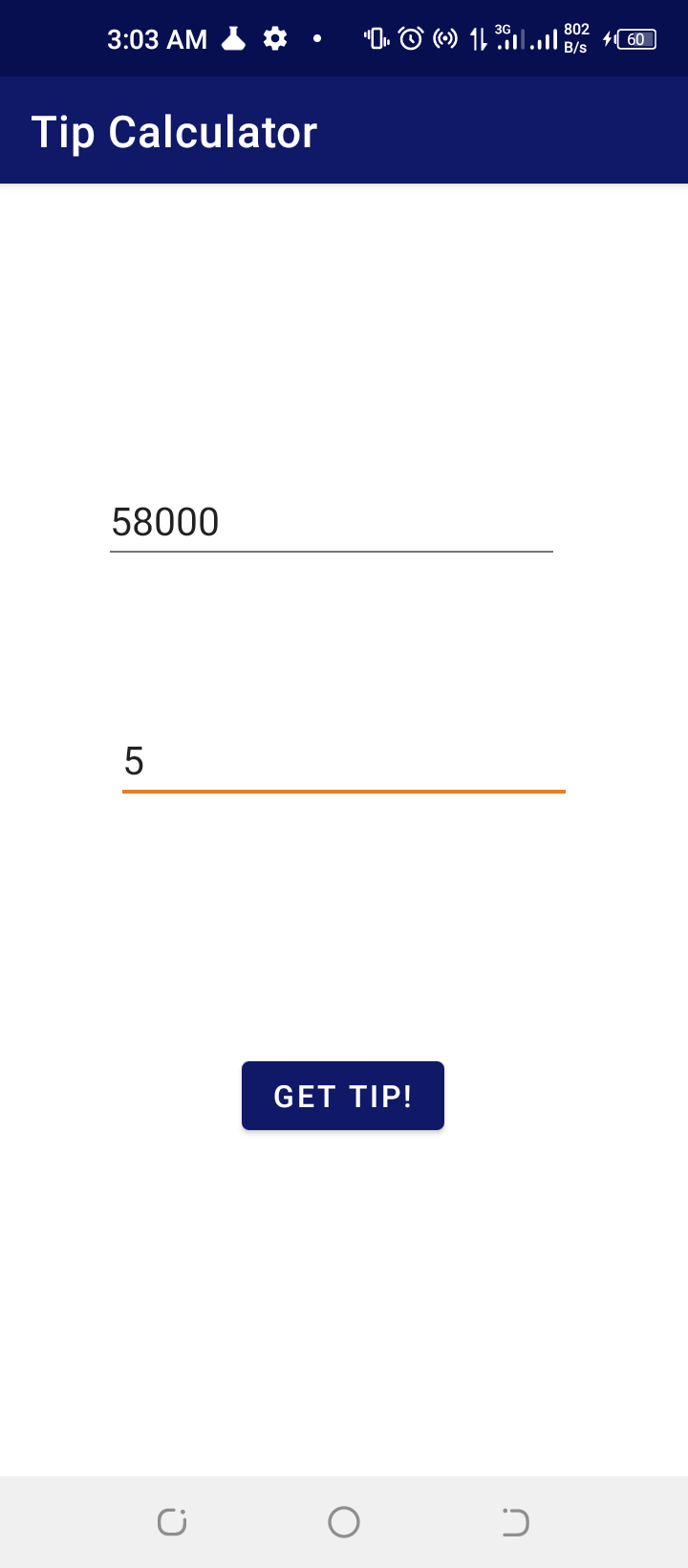This screenshot has width=688, height=1568.
Task: Tap the clock showing 3:03 AM
Action: click(156, 38)
